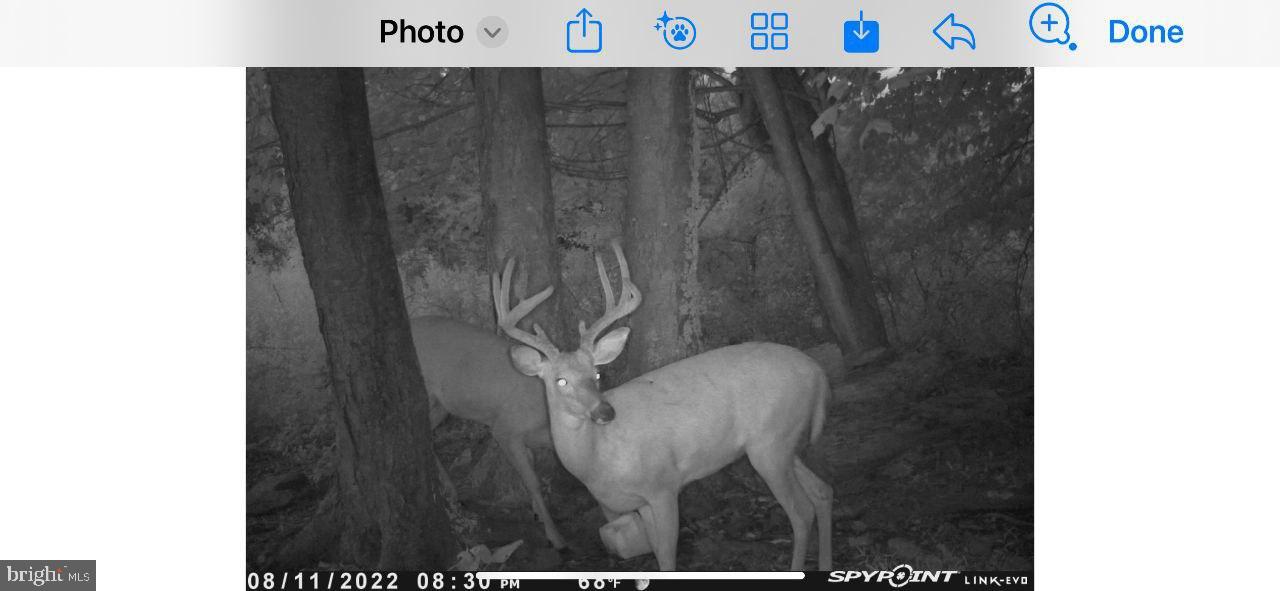Look up the animal with visual lookup
Viewport: 1280px width, 591px height.
pyautogui.click(x=676, y=31)
